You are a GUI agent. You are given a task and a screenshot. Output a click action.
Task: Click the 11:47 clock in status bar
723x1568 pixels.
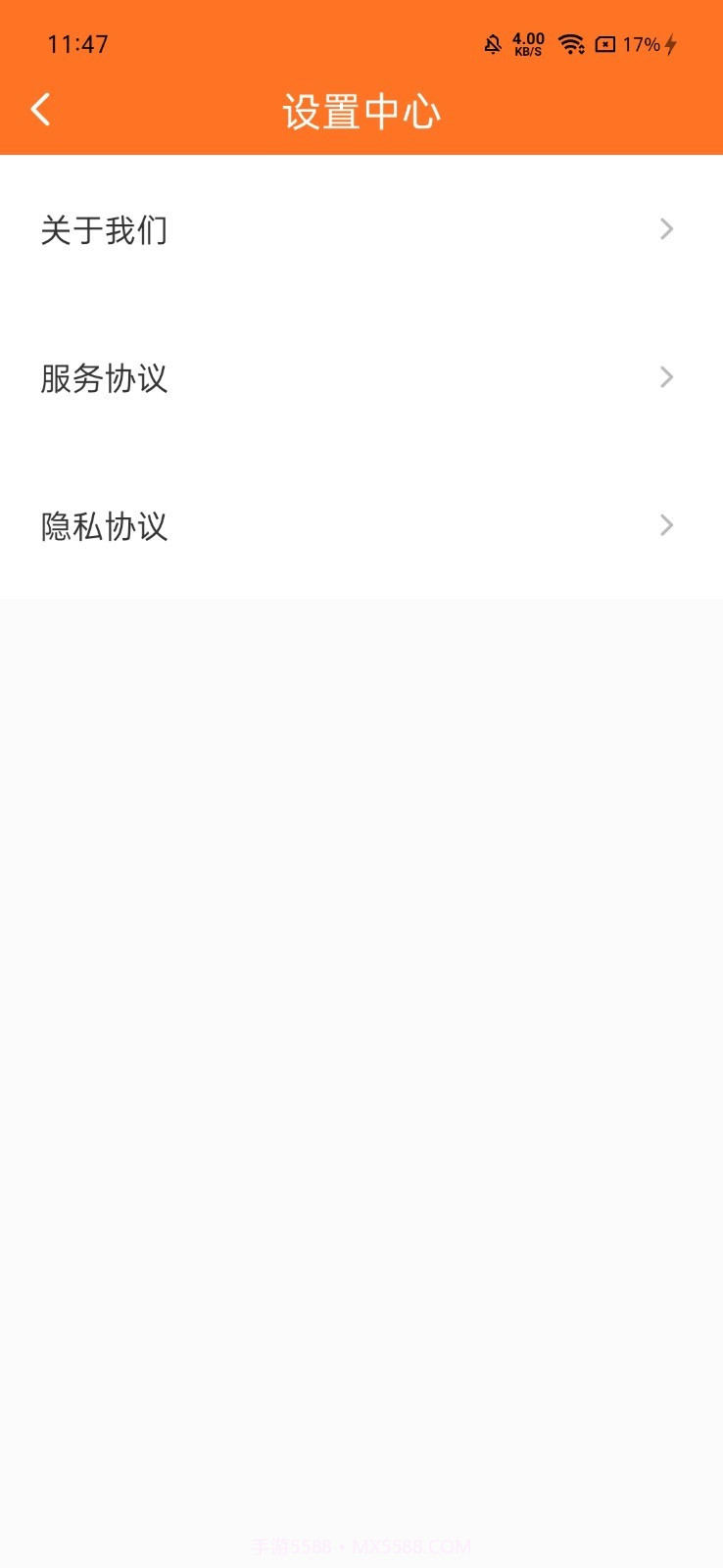coord(78,44)
